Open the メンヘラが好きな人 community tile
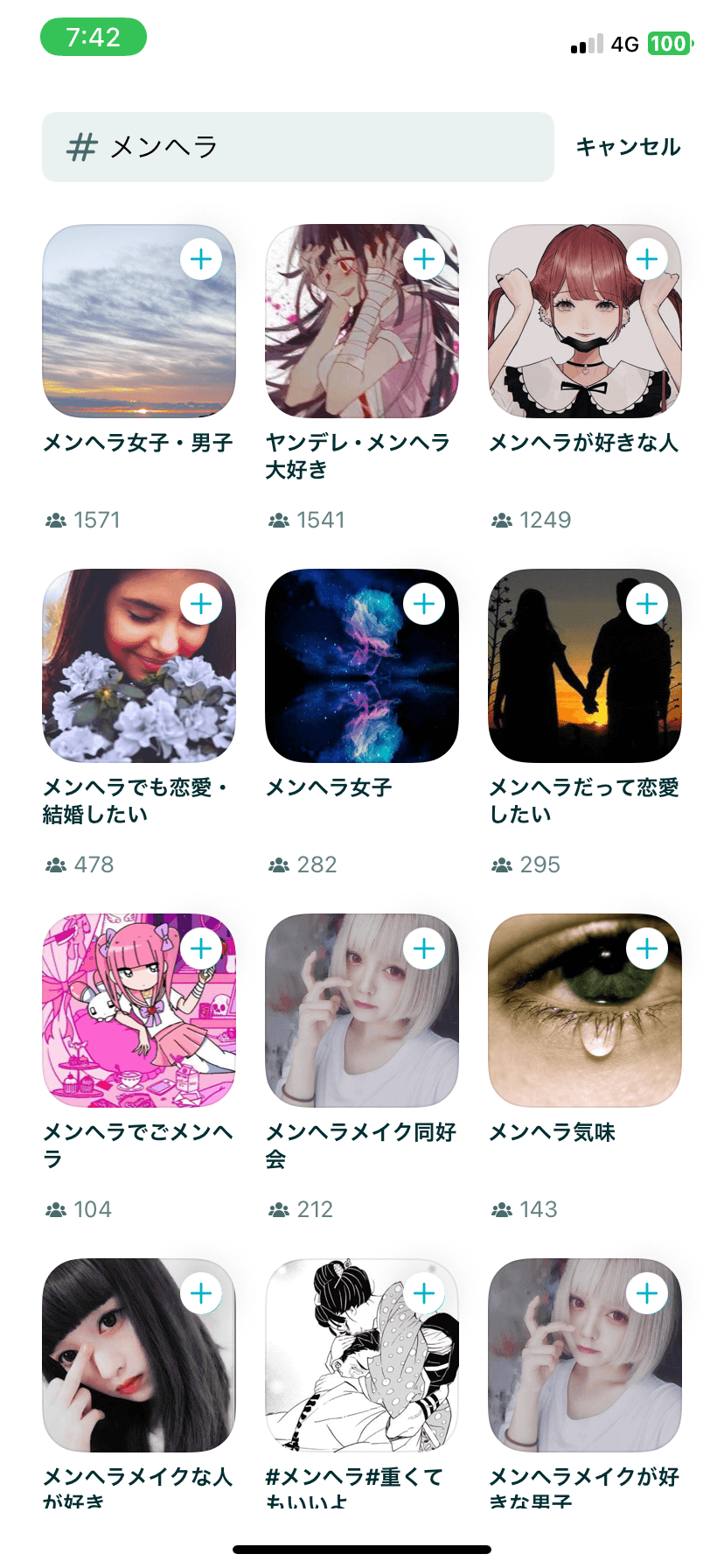The image size is (724, 1568). [x=584, y=322]
